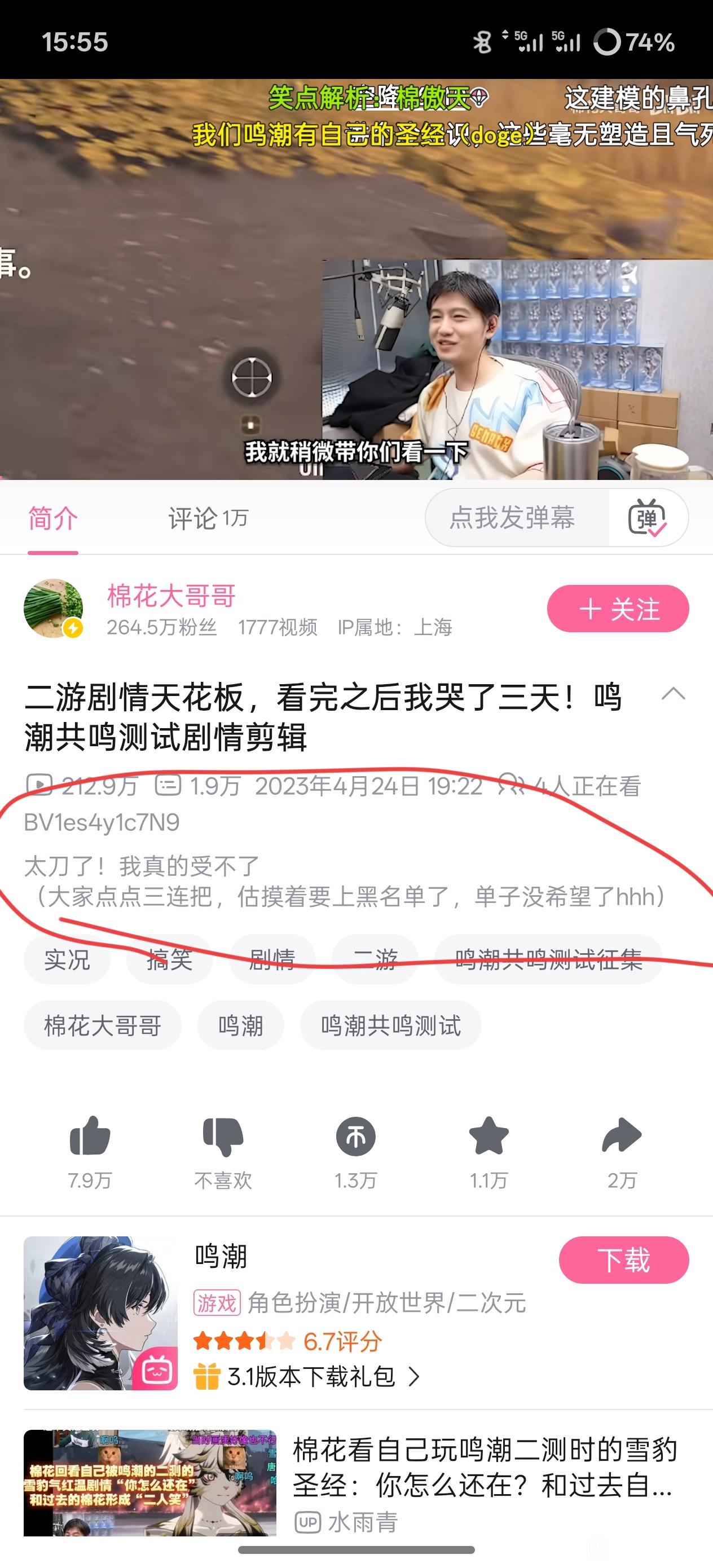
Task: Toggle the danmaku display icon
Action: coord(647,518)
